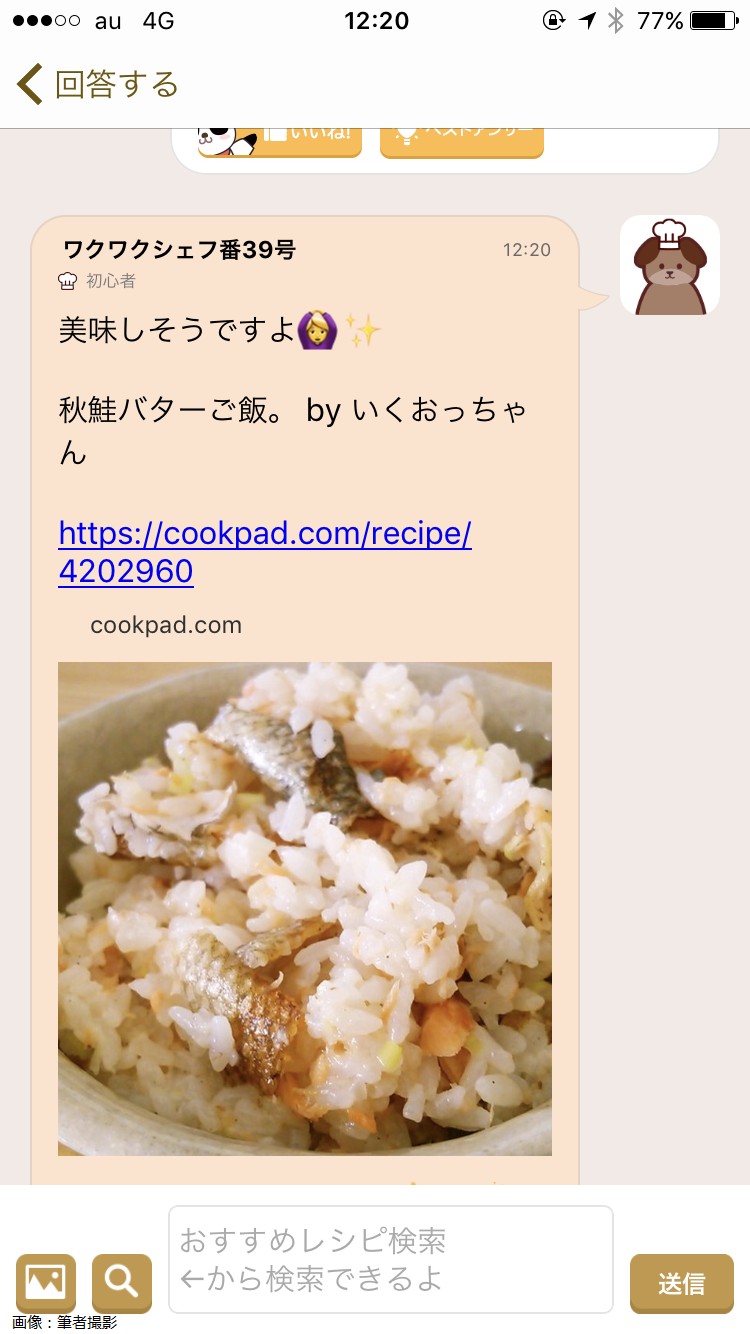Focus the message text input field
The width and height of the screenshot is (750, 1334).
point(390,1259)
